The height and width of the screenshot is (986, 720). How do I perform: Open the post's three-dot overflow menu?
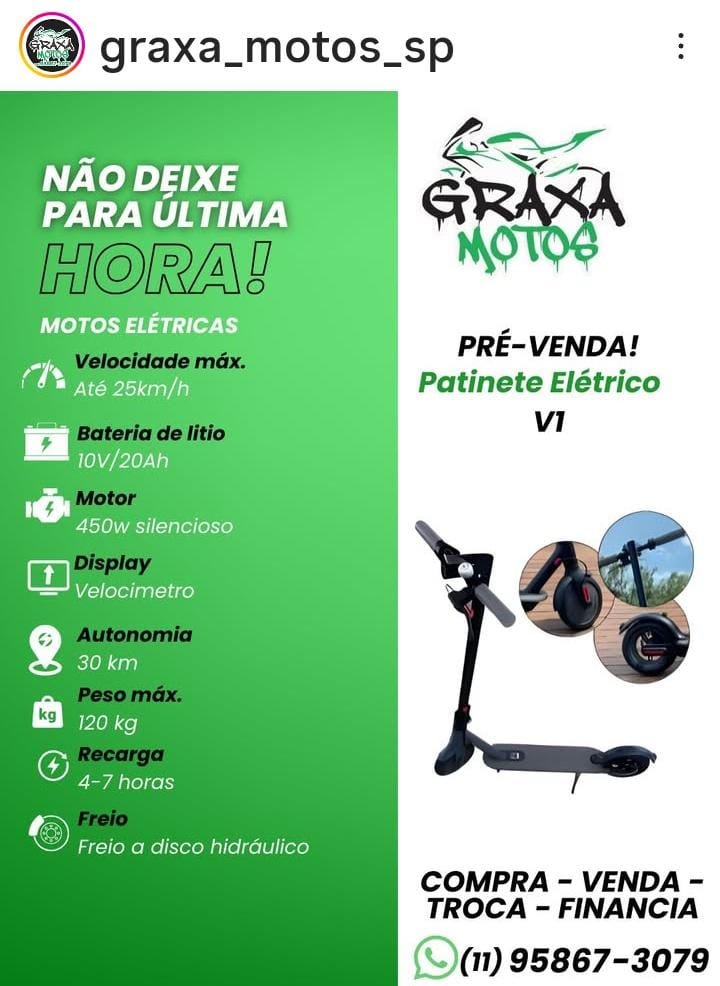(x=680, y=46)
